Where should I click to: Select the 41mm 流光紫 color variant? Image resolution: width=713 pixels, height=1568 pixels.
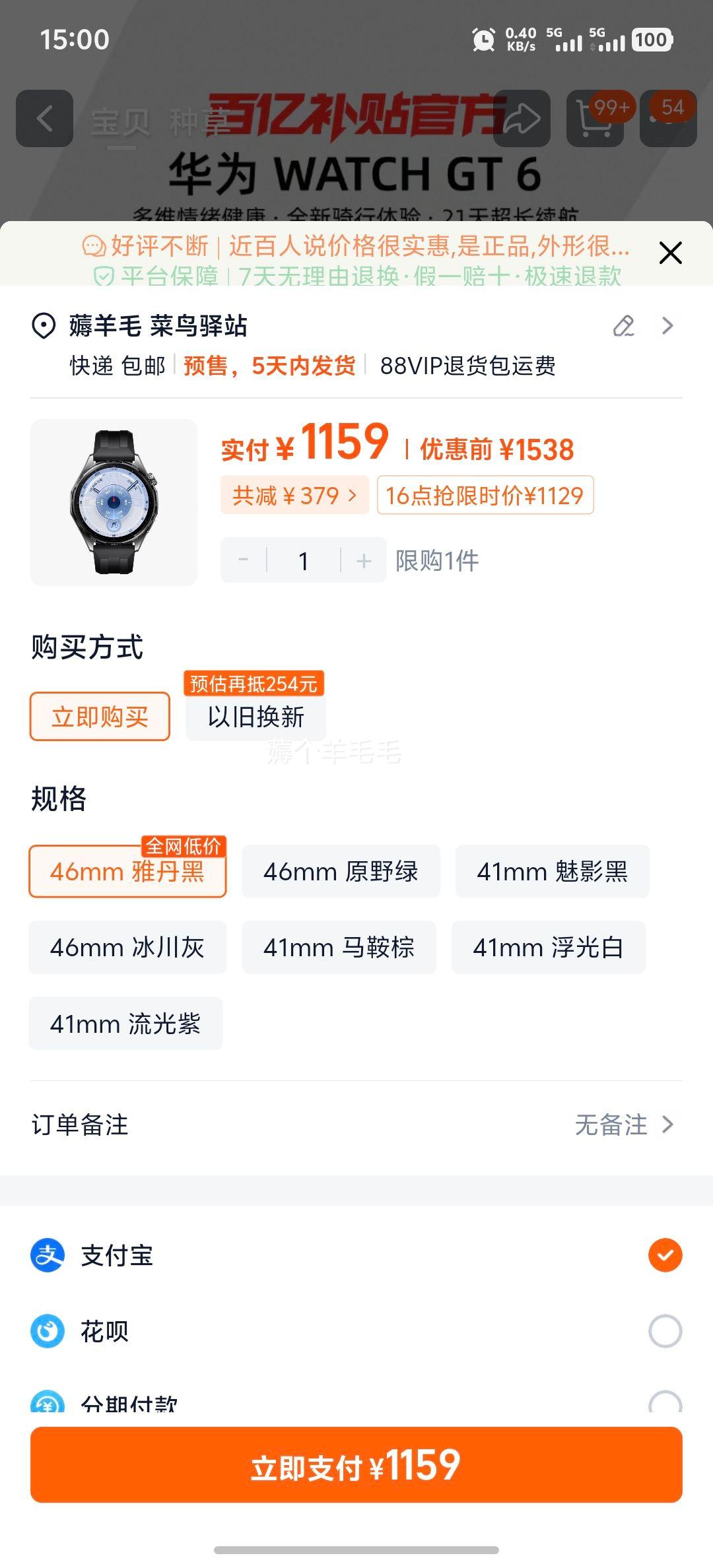coord(125,1023)
